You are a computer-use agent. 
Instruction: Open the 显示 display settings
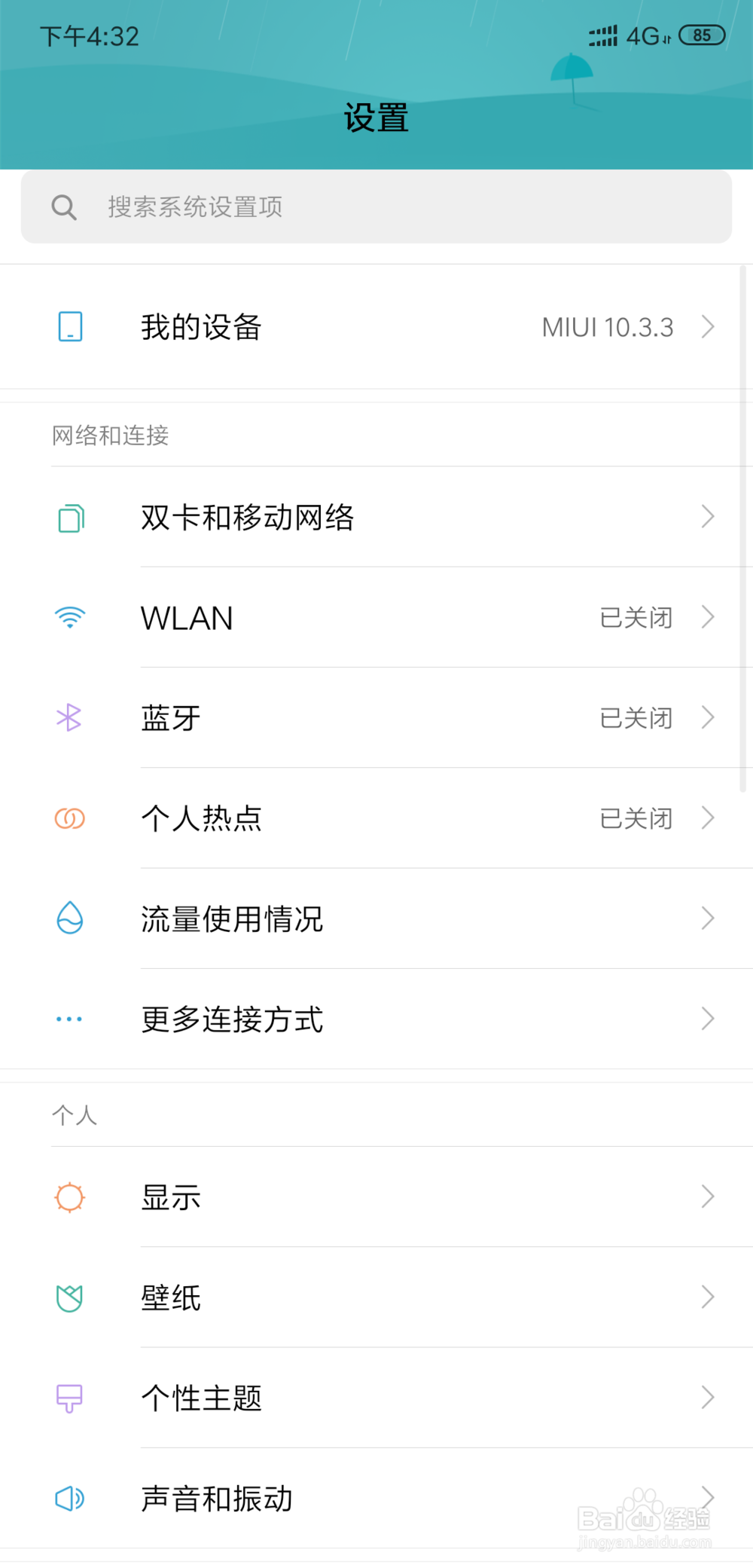[376, 1197]
